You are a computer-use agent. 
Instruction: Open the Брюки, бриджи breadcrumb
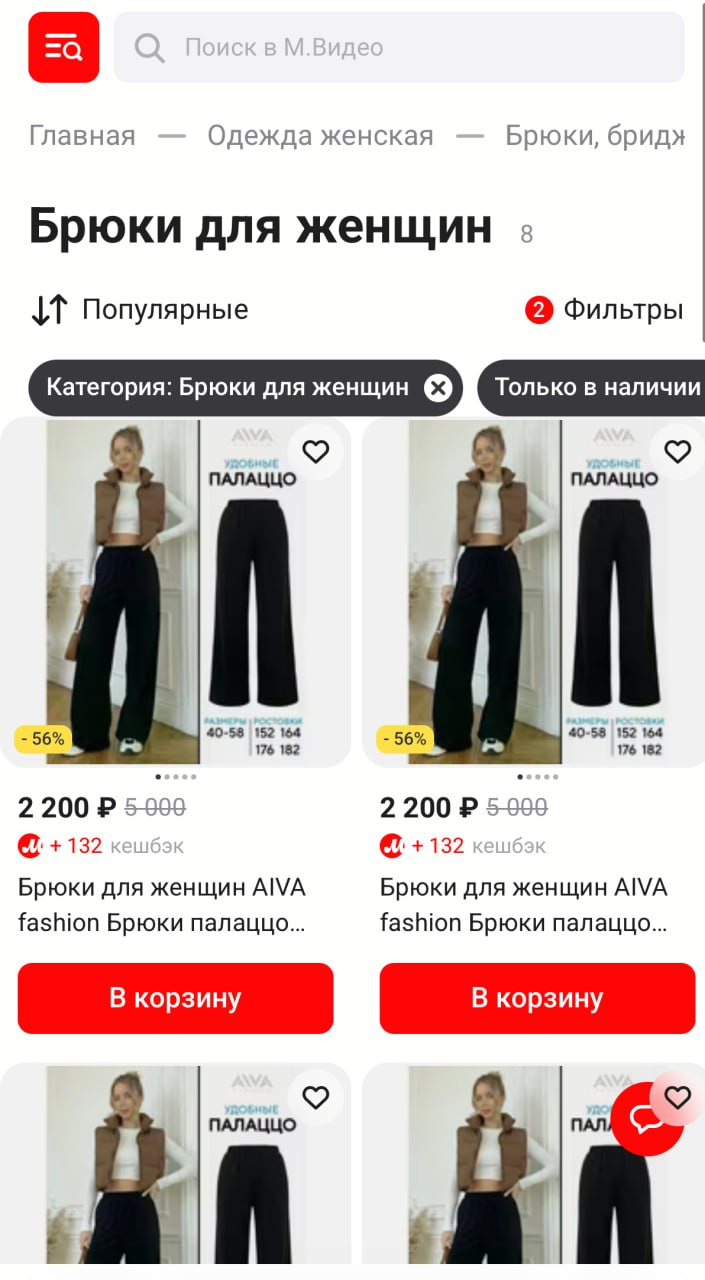click(x=594, y=136)
